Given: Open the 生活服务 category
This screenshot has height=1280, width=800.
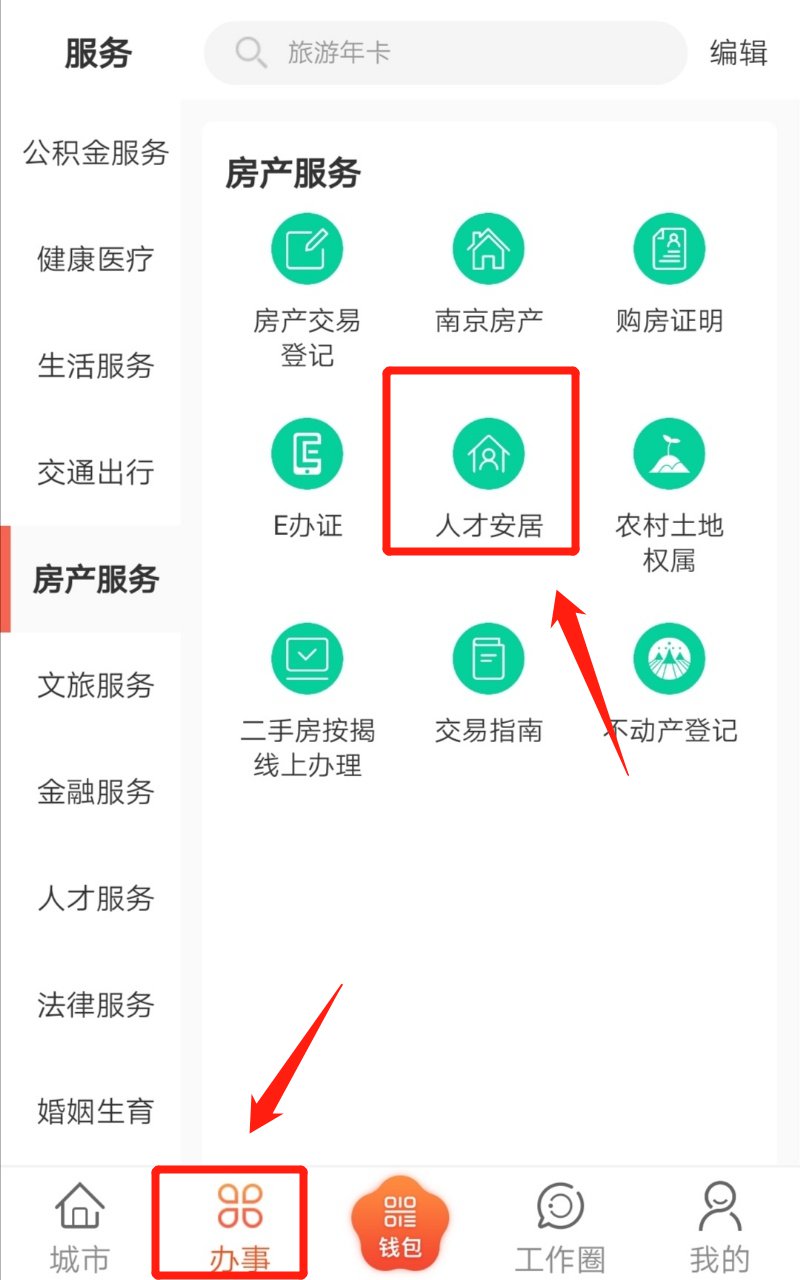Looking at the screenshot, I should point(96,366).
